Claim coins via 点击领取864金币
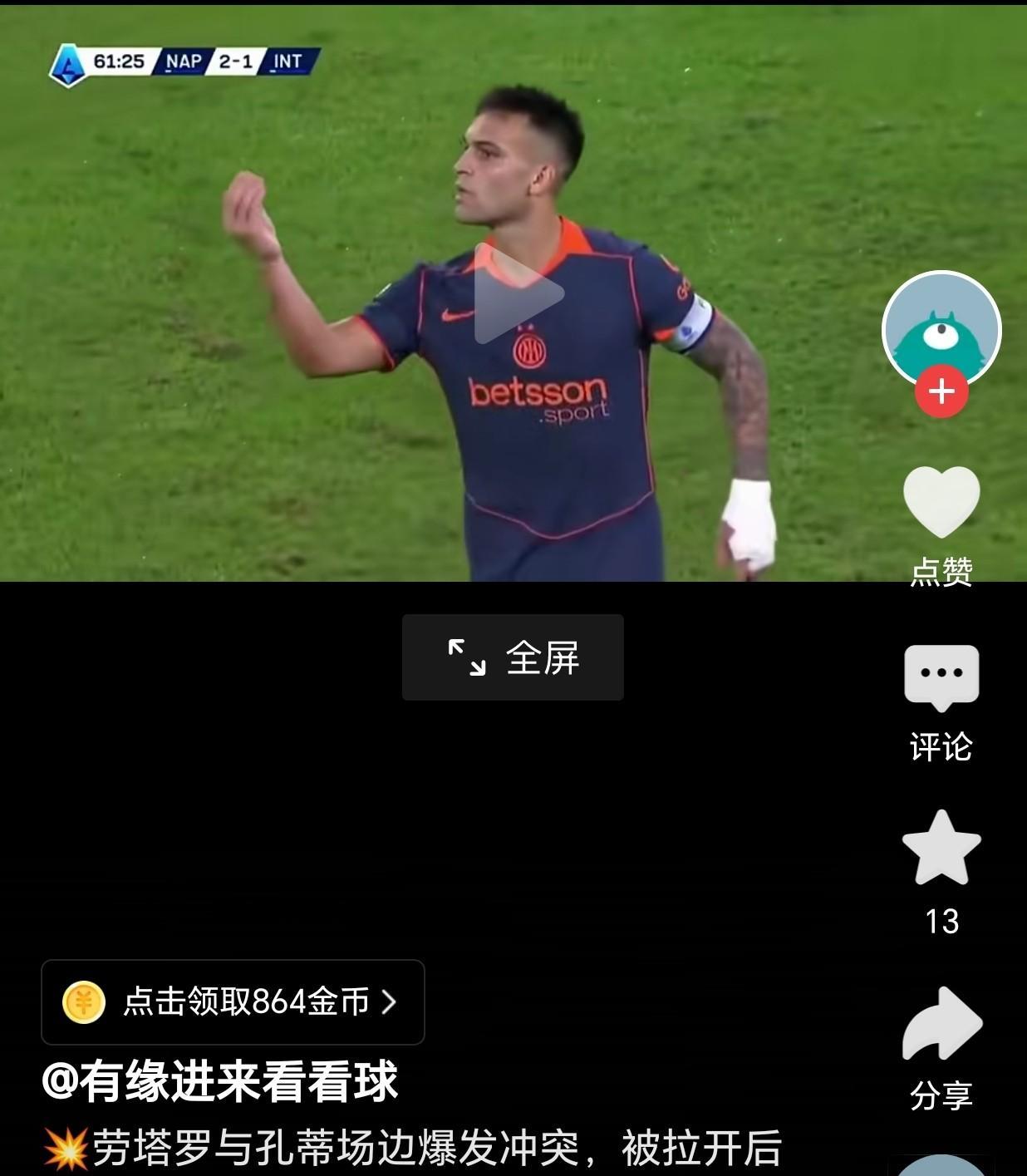 [233, 1002]
